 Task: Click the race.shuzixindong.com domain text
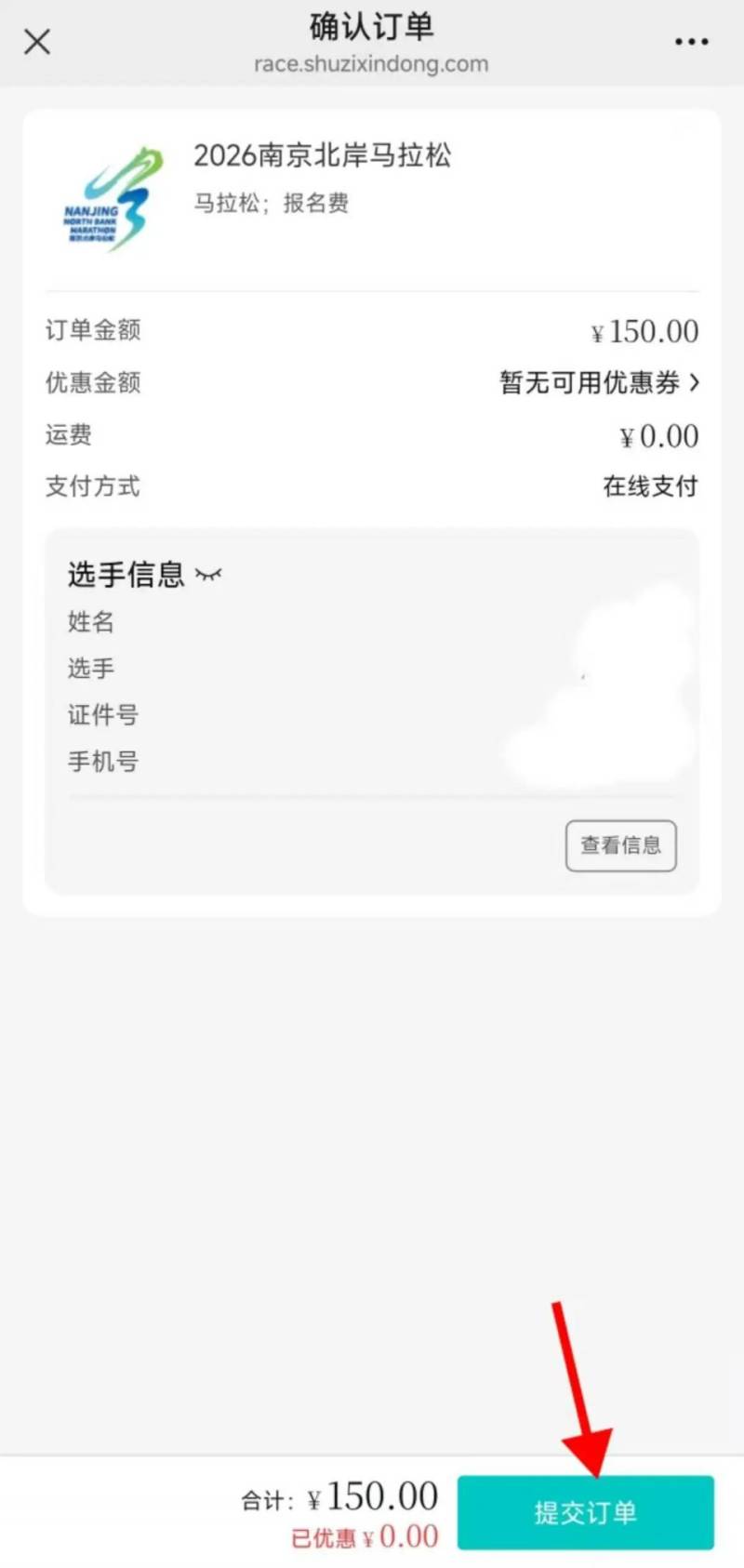(371, 64)
